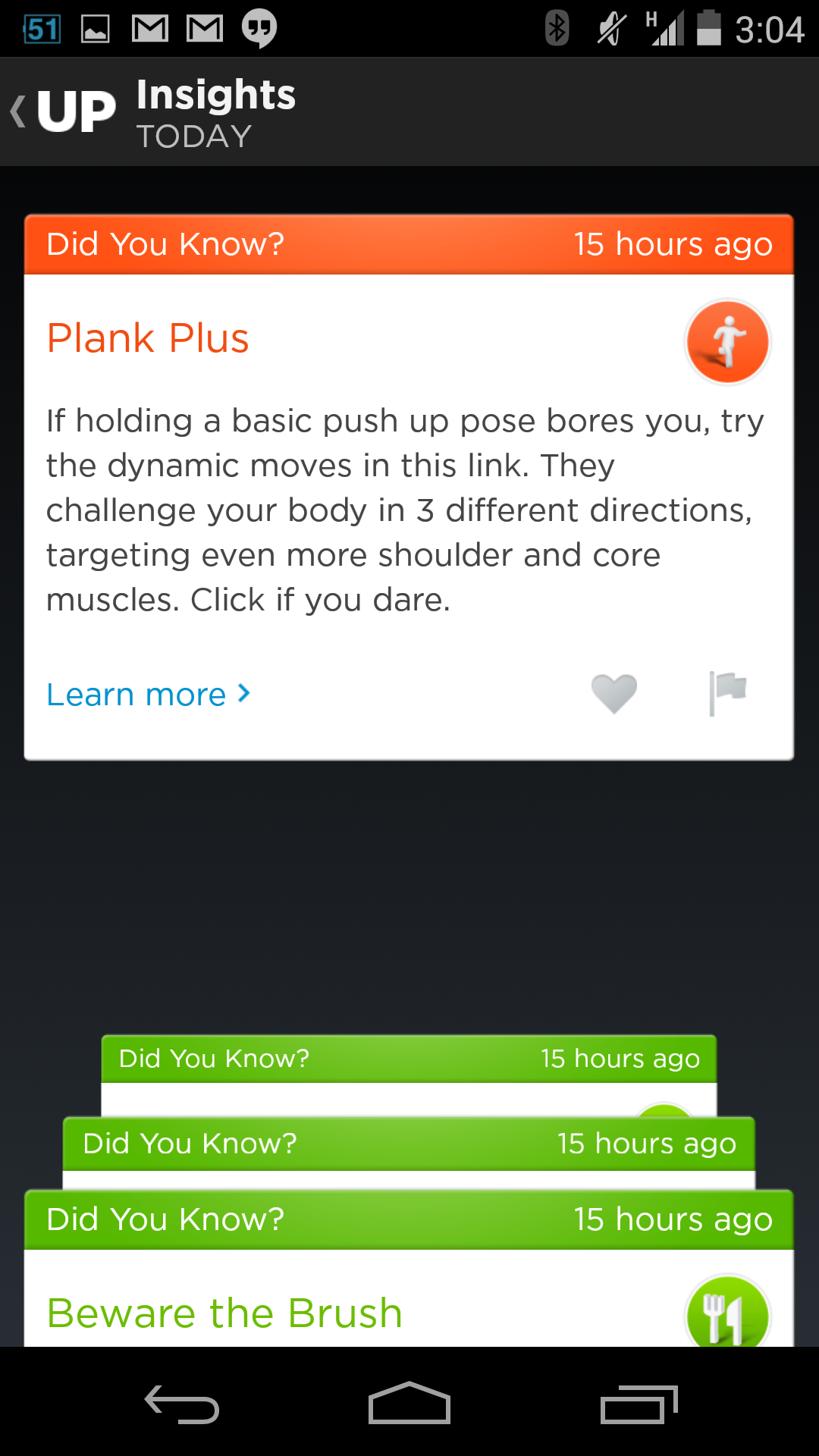Viewport: 819px width, 1456px height.
Task: Like the Plank Plus insight with heart
Action: (x=614, y=693)
